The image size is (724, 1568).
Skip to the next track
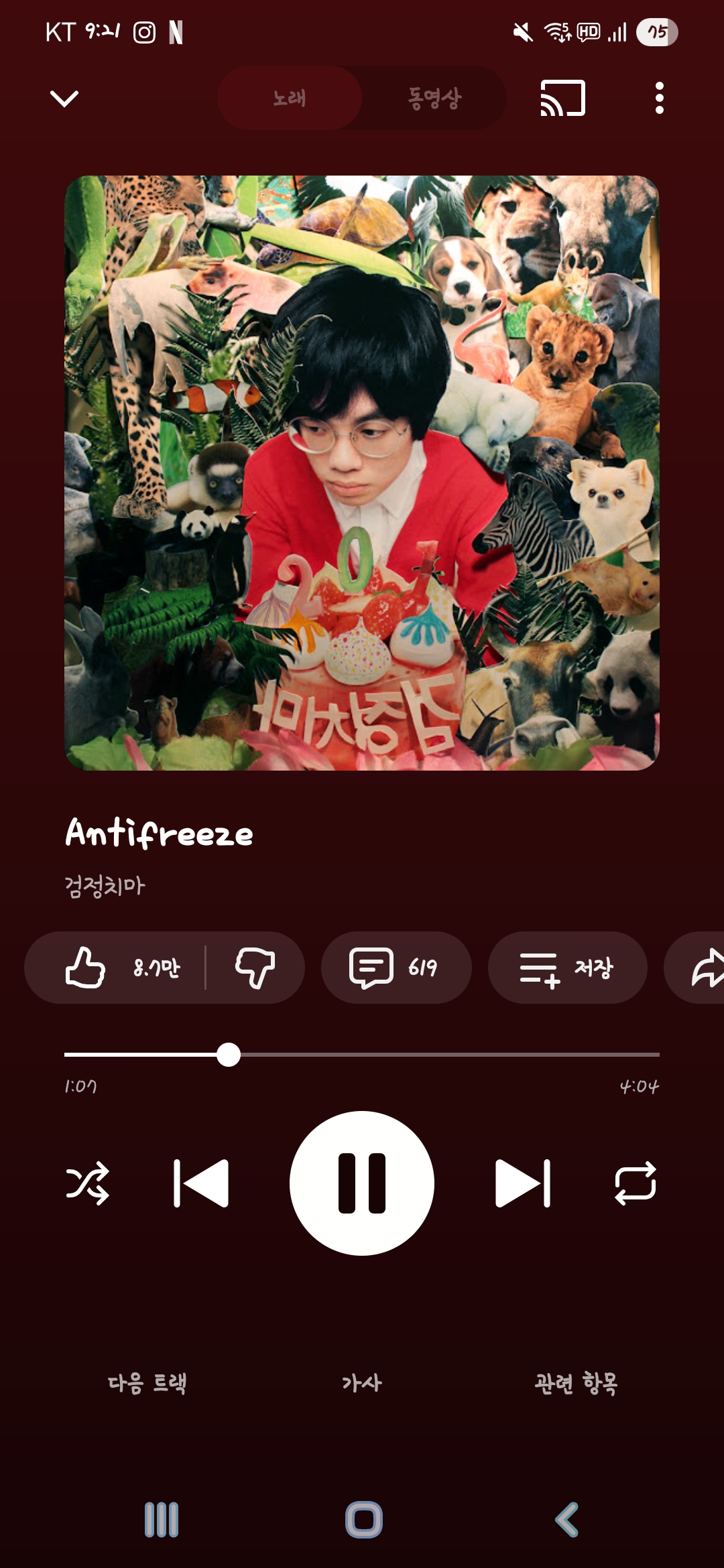point(523,1183)
